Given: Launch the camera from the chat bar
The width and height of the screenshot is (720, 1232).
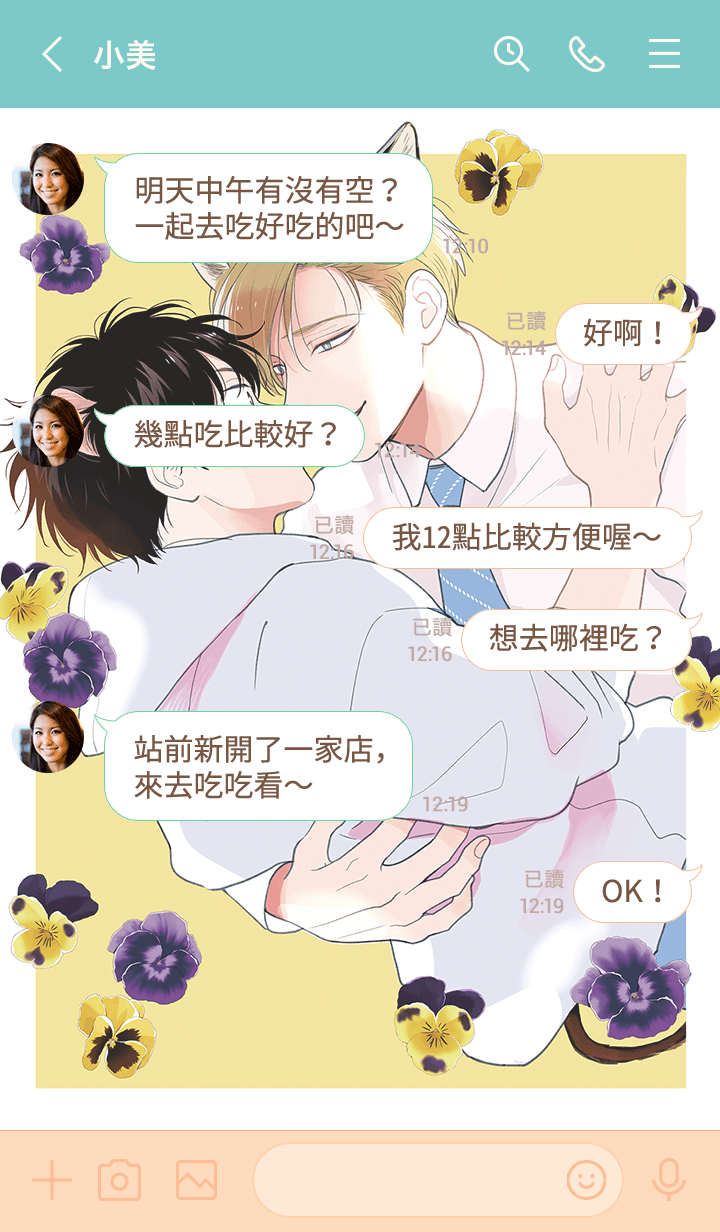Looking at the screenshot, I should tap(119, 1181).
